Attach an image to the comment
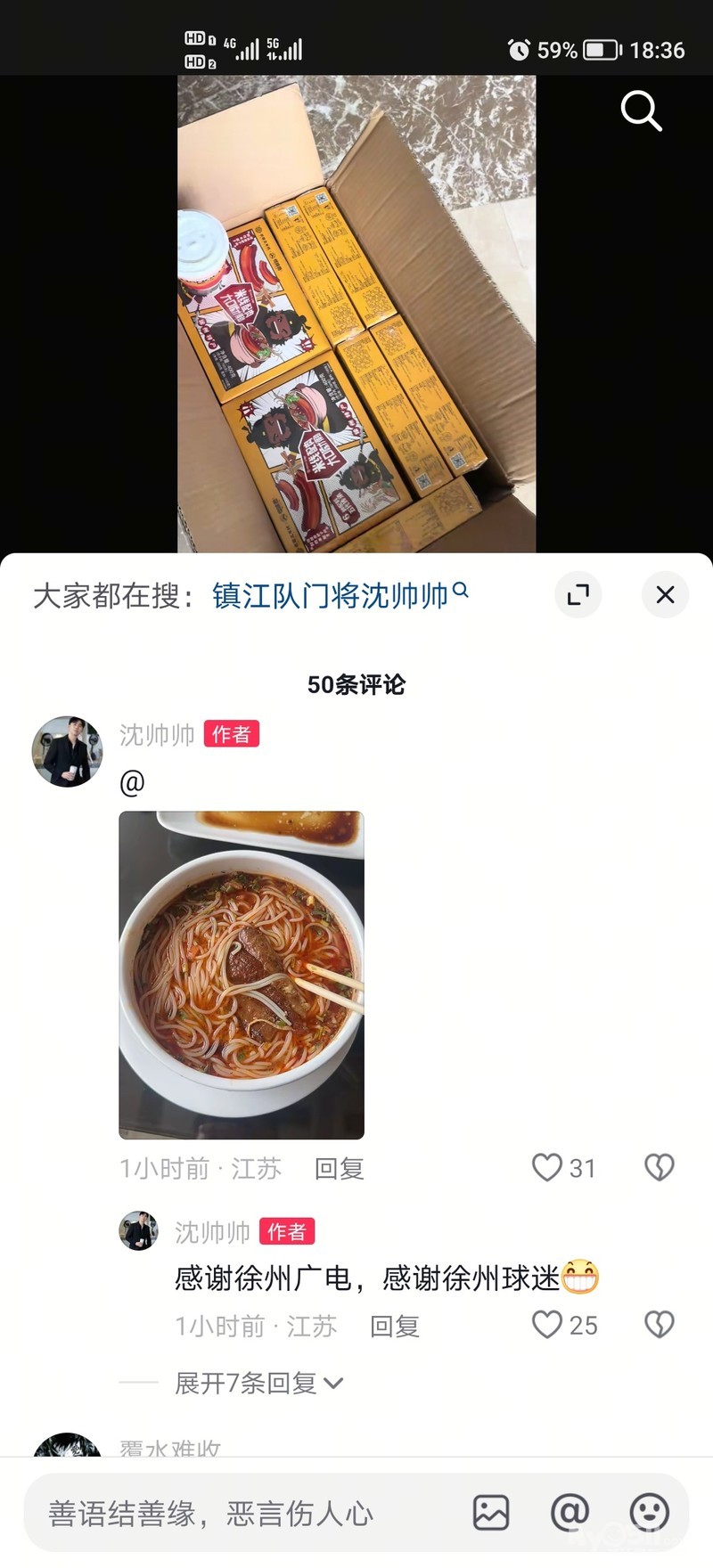 (x=490, y=1513)
